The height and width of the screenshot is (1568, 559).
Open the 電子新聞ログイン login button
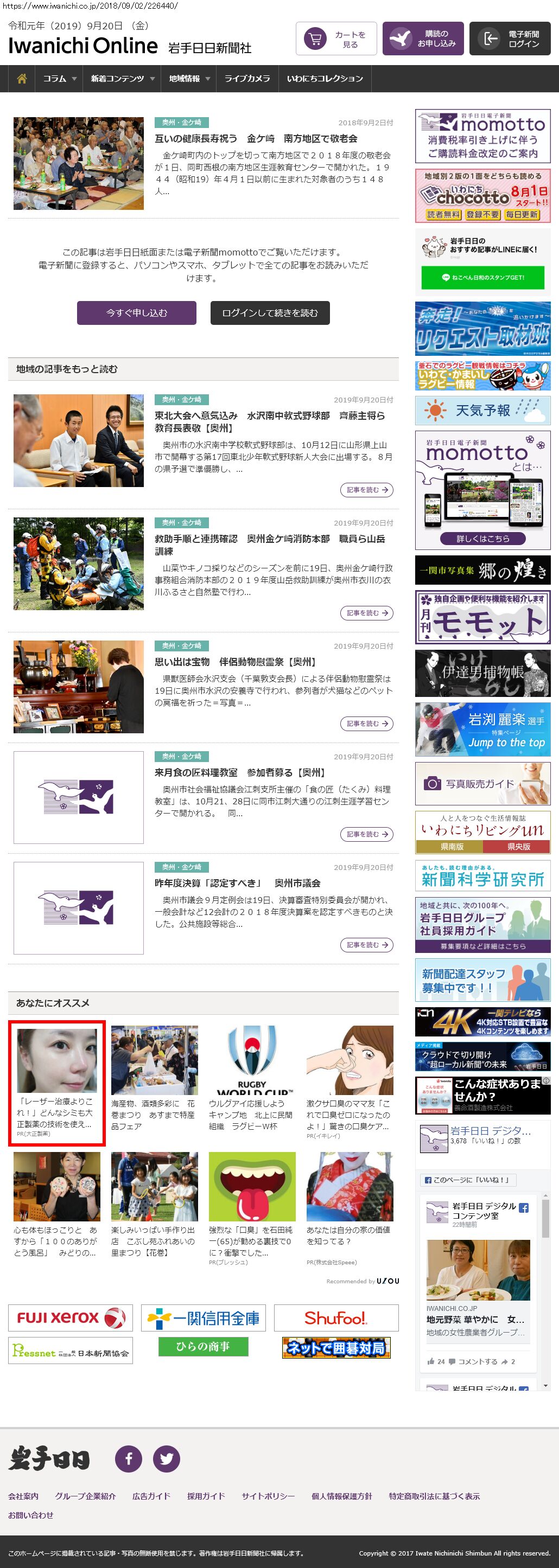point(510,39)
